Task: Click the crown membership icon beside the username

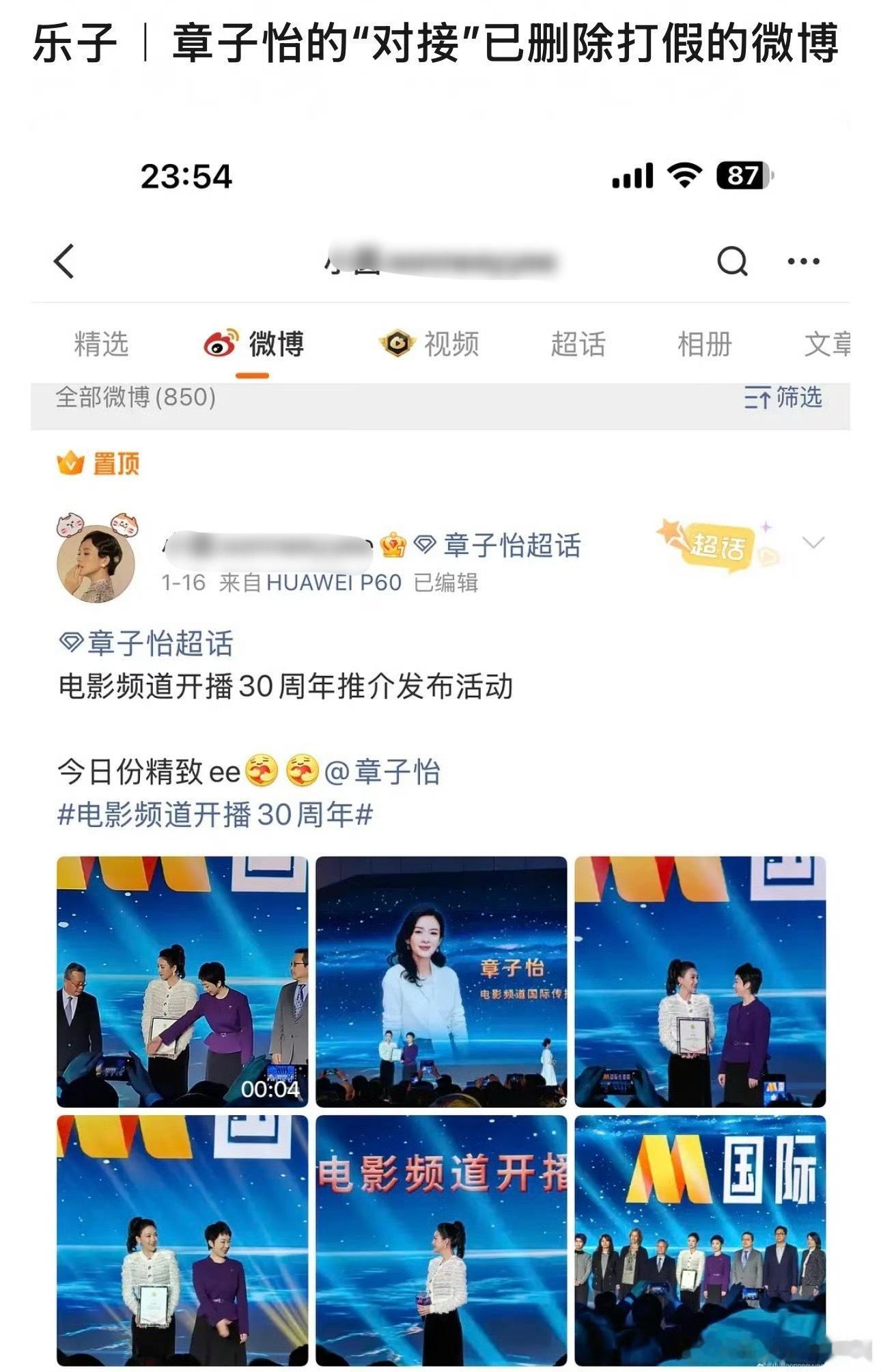Action: click(x=389, y=545)
